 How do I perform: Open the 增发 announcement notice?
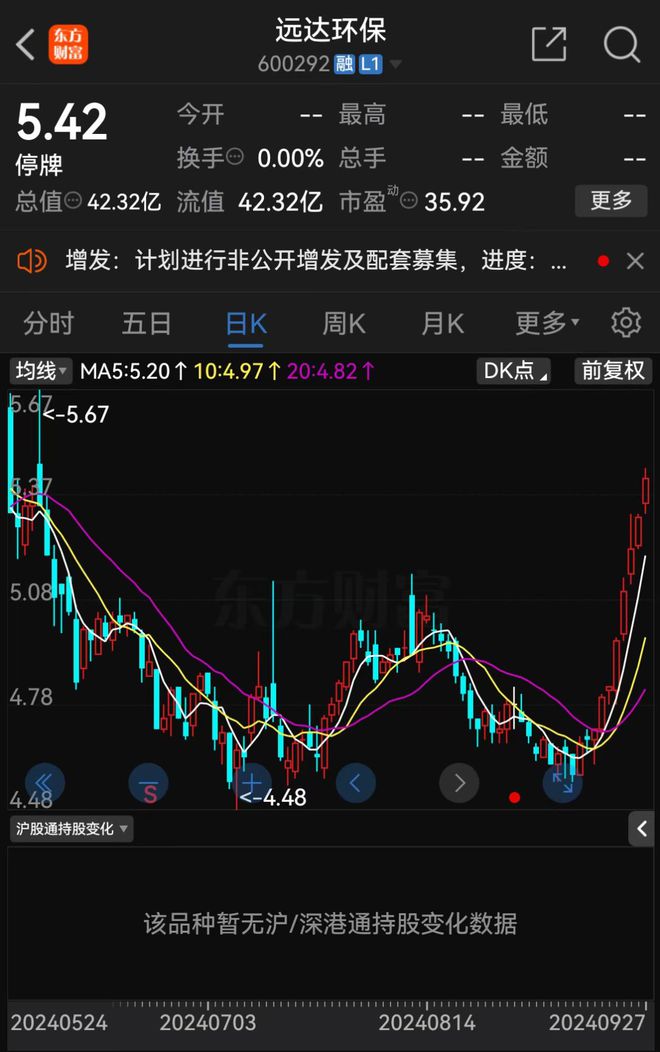tap(315, 261)
